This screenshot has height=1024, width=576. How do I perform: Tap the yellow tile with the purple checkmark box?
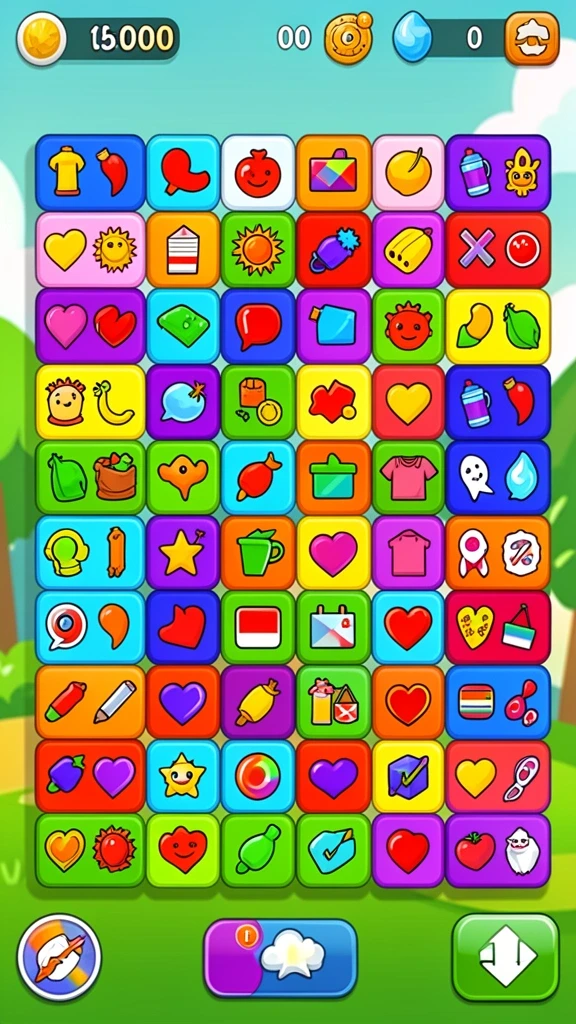tap(408, 776)
